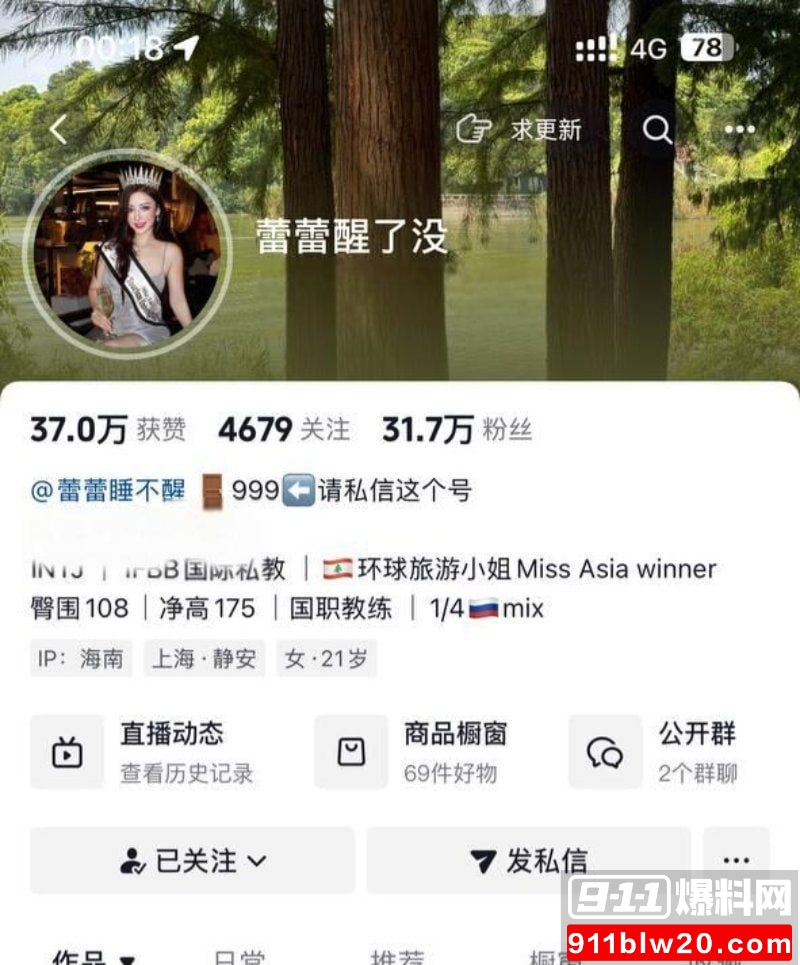Tap the three-dot icon beside 发私信
The height and width of the screenshot is (965, 800).
pos(736,859)
